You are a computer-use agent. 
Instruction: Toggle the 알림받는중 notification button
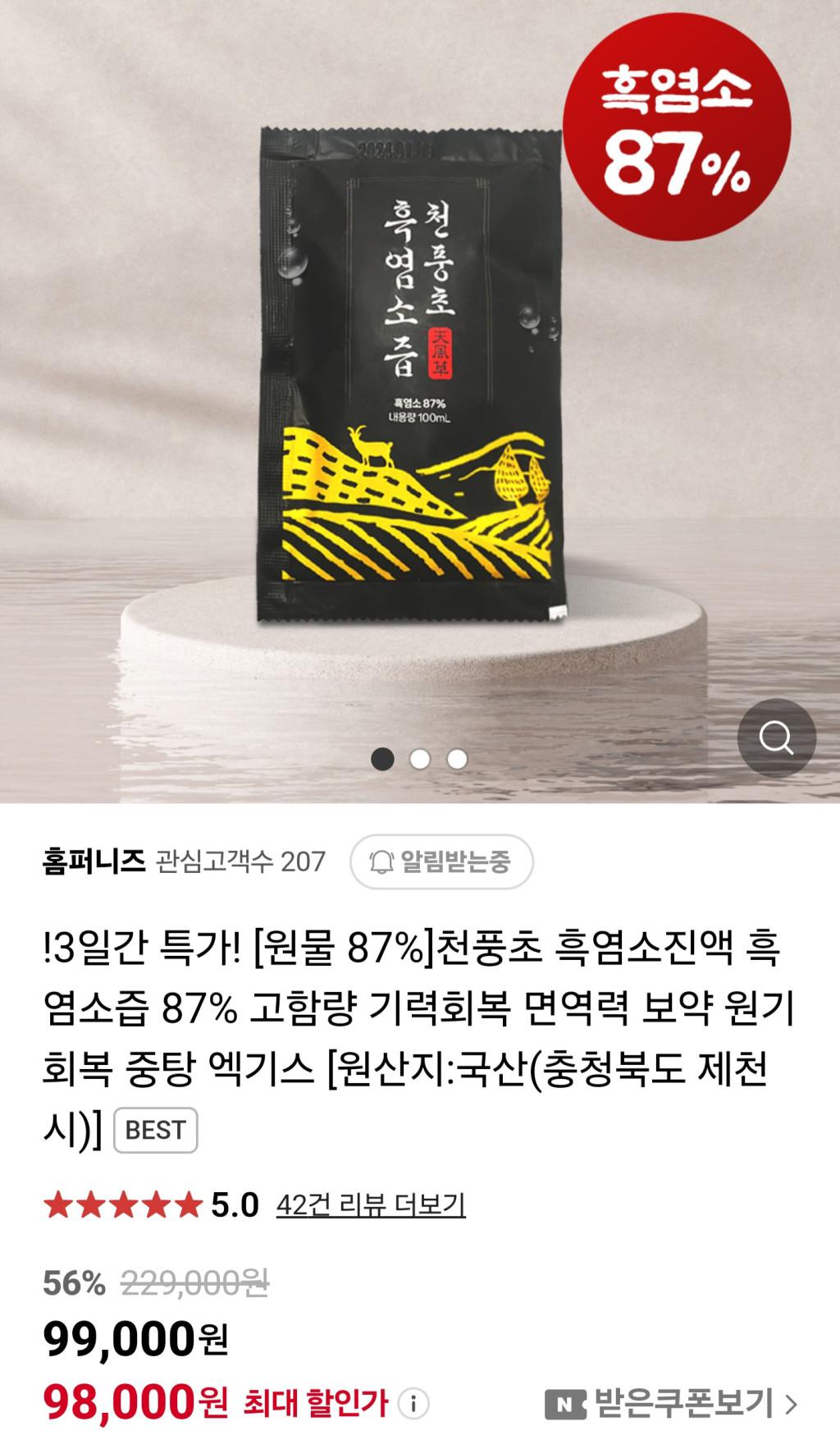coord(441,862)
